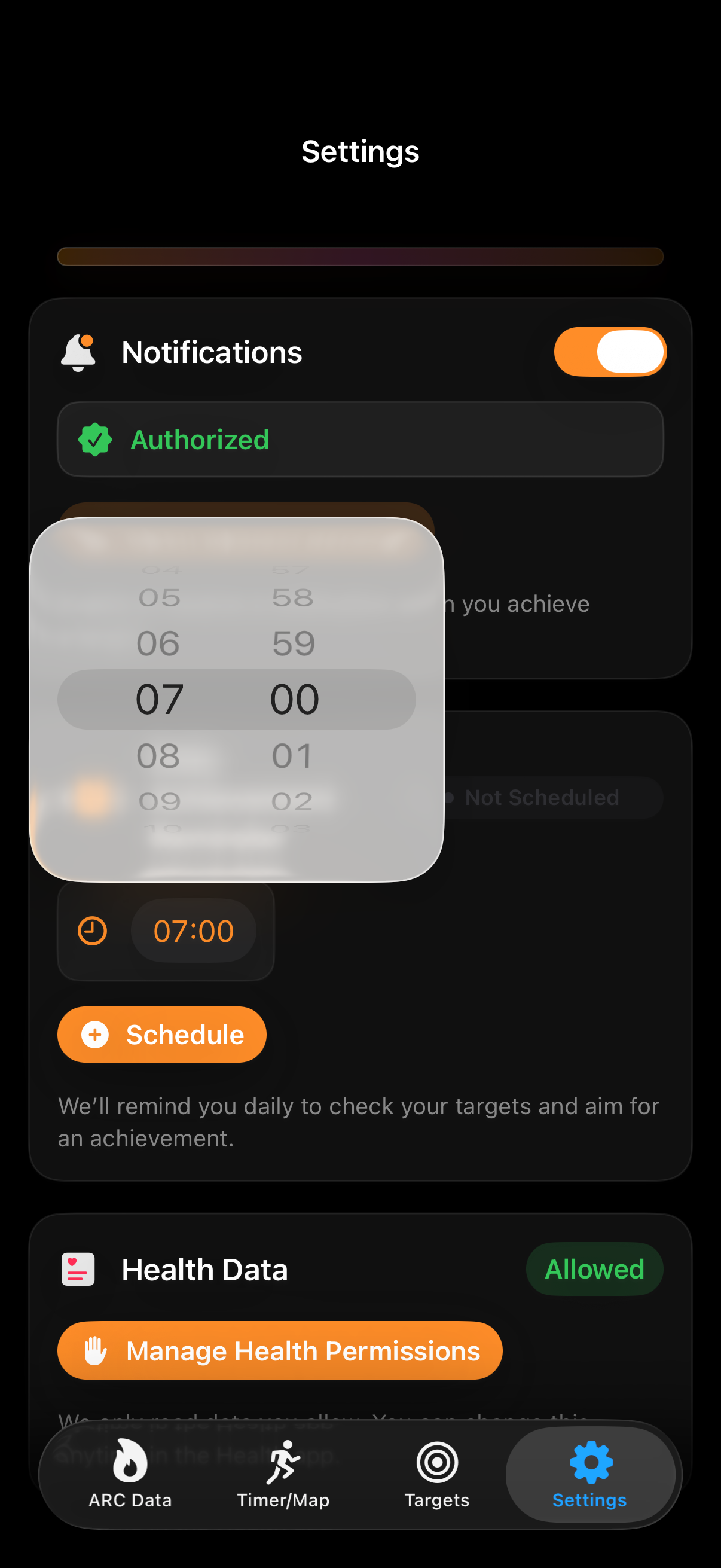Open the Targets tab
Image resolution: width=721 pixels, height=1568 pixels.
(437, 1474)
